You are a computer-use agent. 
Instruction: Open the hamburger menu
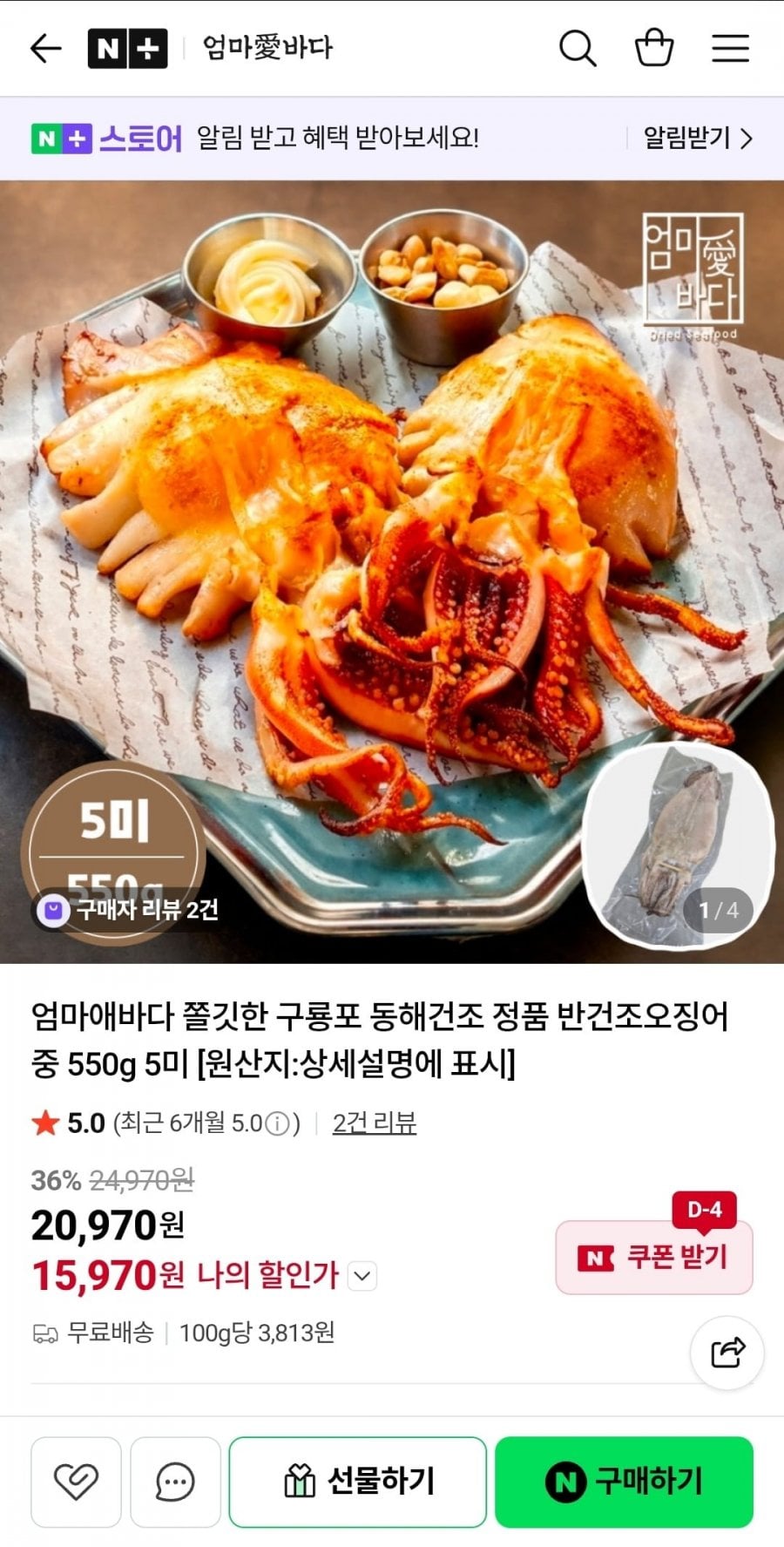point(730,49)
